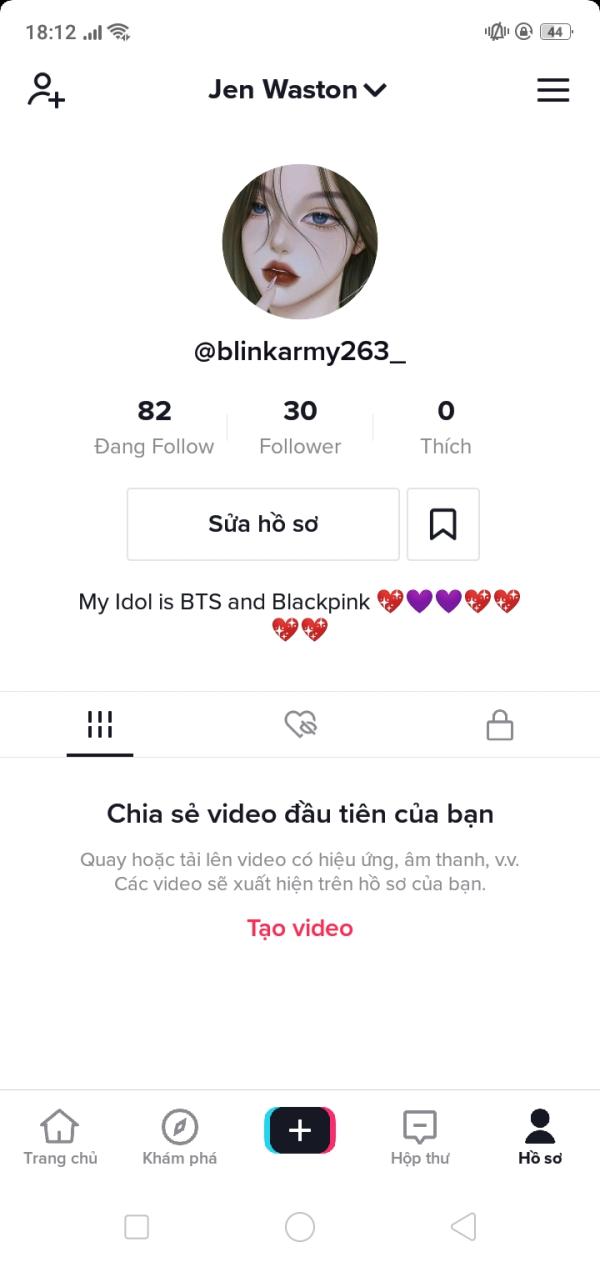Open the hamburger menu
The height and width of the screenshot is (1267, 600).
553,90
